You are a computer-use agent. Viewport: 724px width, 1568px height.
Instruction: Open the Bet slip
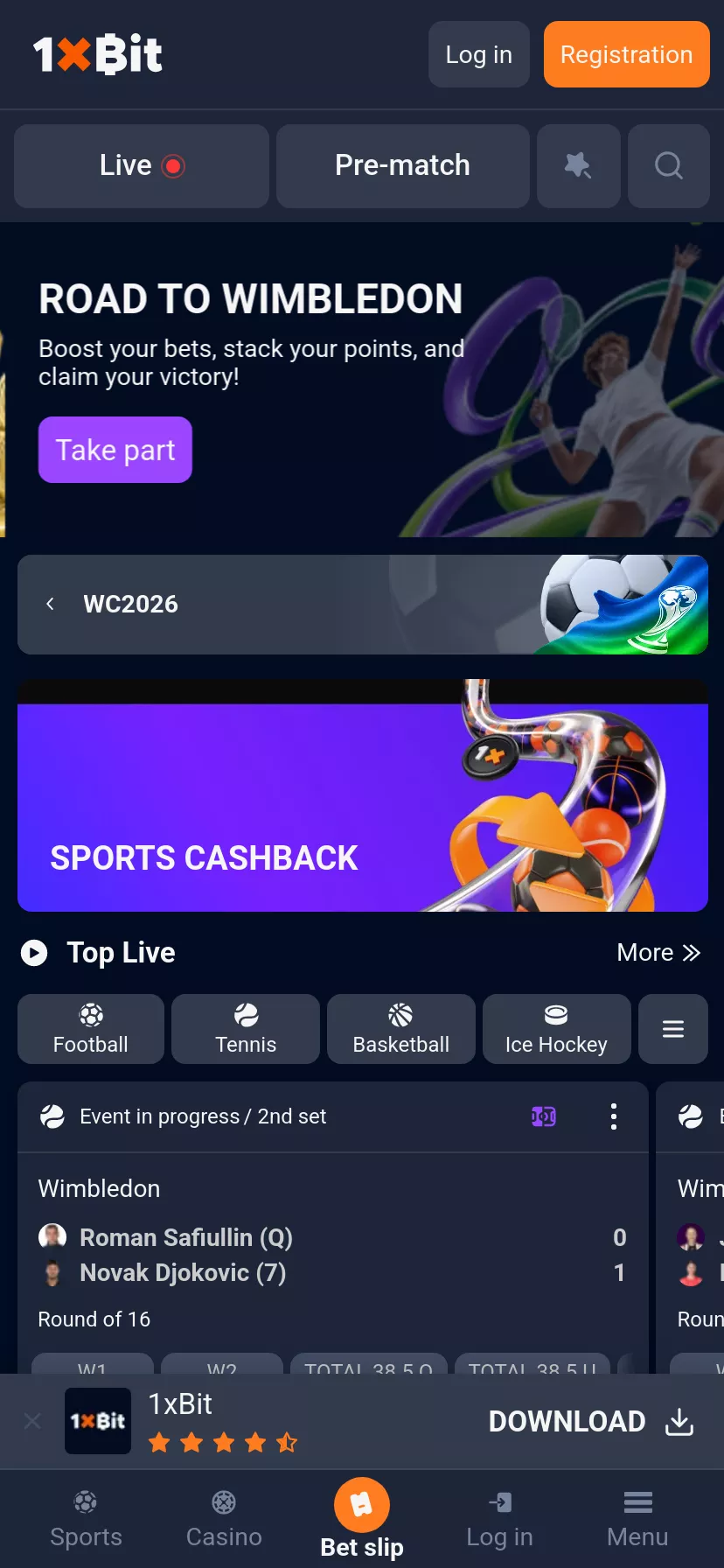362,1519
